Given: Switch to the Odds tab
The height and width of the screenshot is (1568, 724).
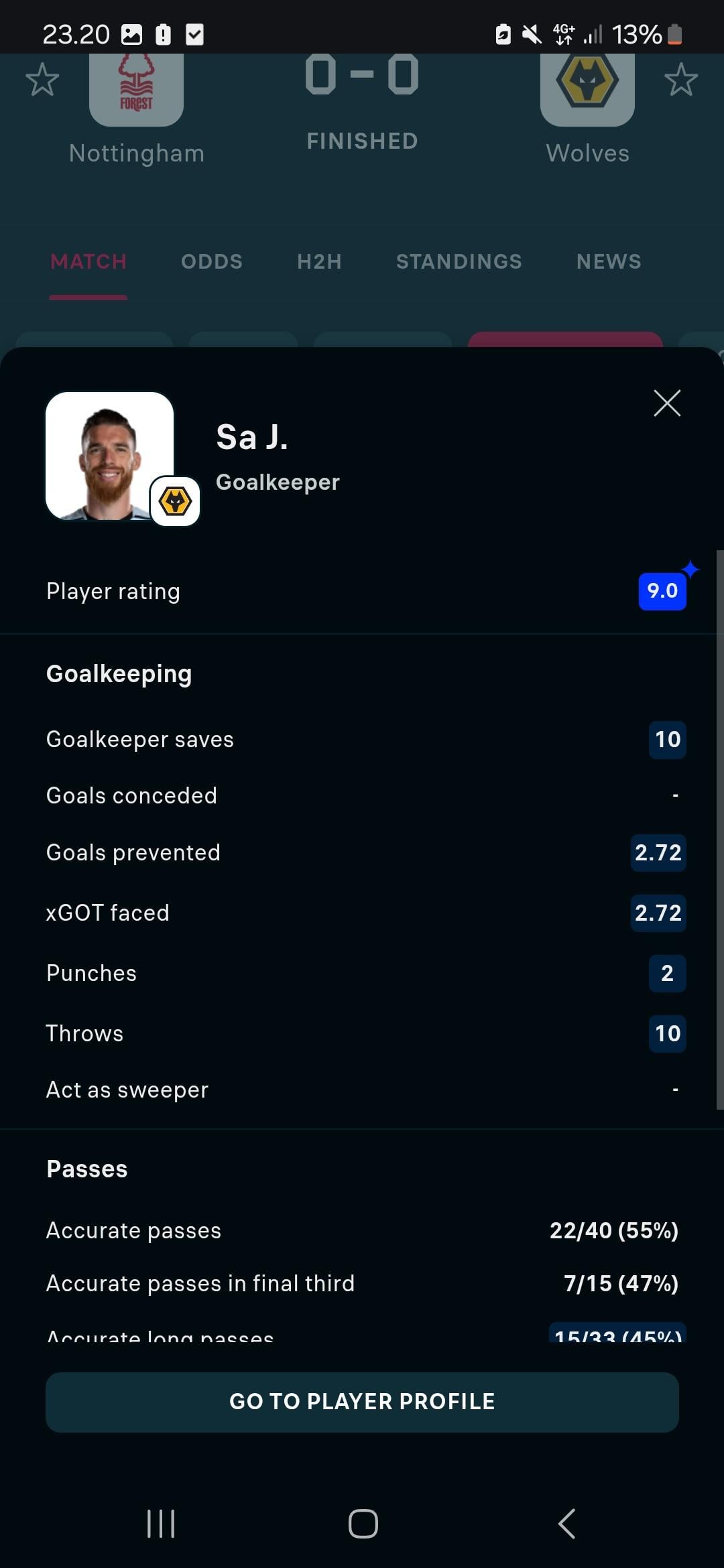Looking at the screenshot, I should 212,261.
